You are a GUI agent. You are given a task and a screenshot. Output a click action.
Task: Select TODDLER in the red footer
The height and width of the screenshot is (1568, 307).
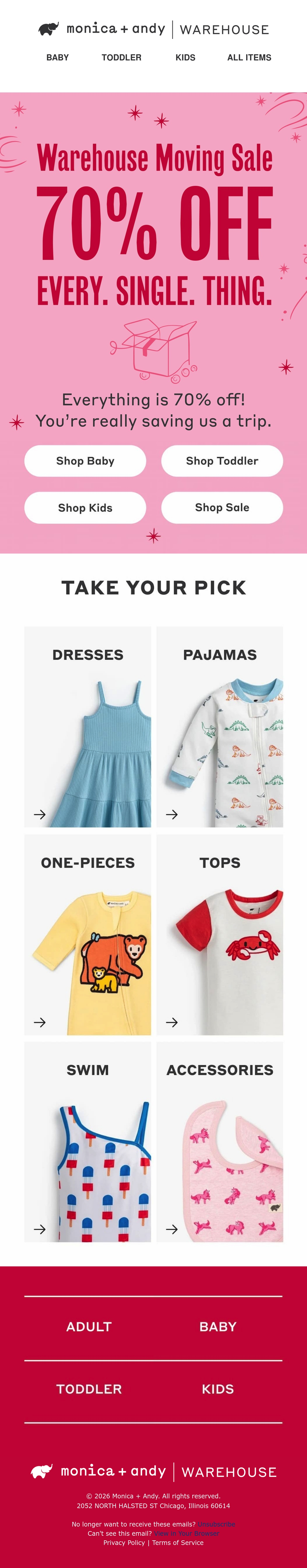(89, 1389)
